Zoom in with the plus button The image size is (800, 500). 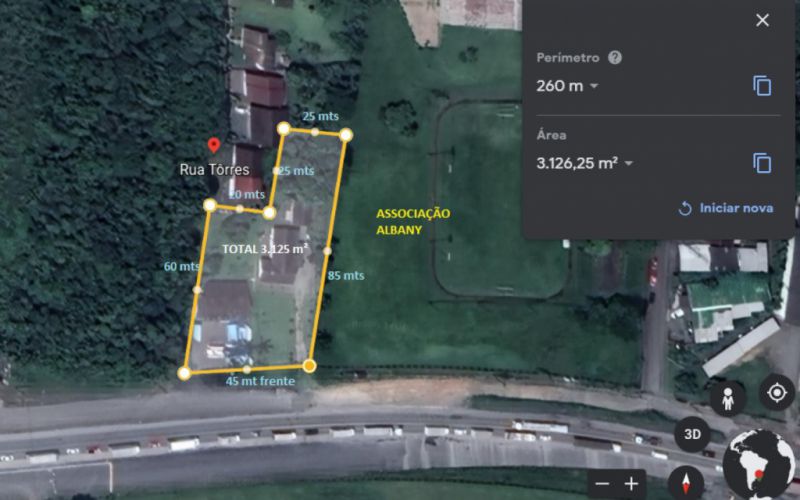[x=632, y=484]
